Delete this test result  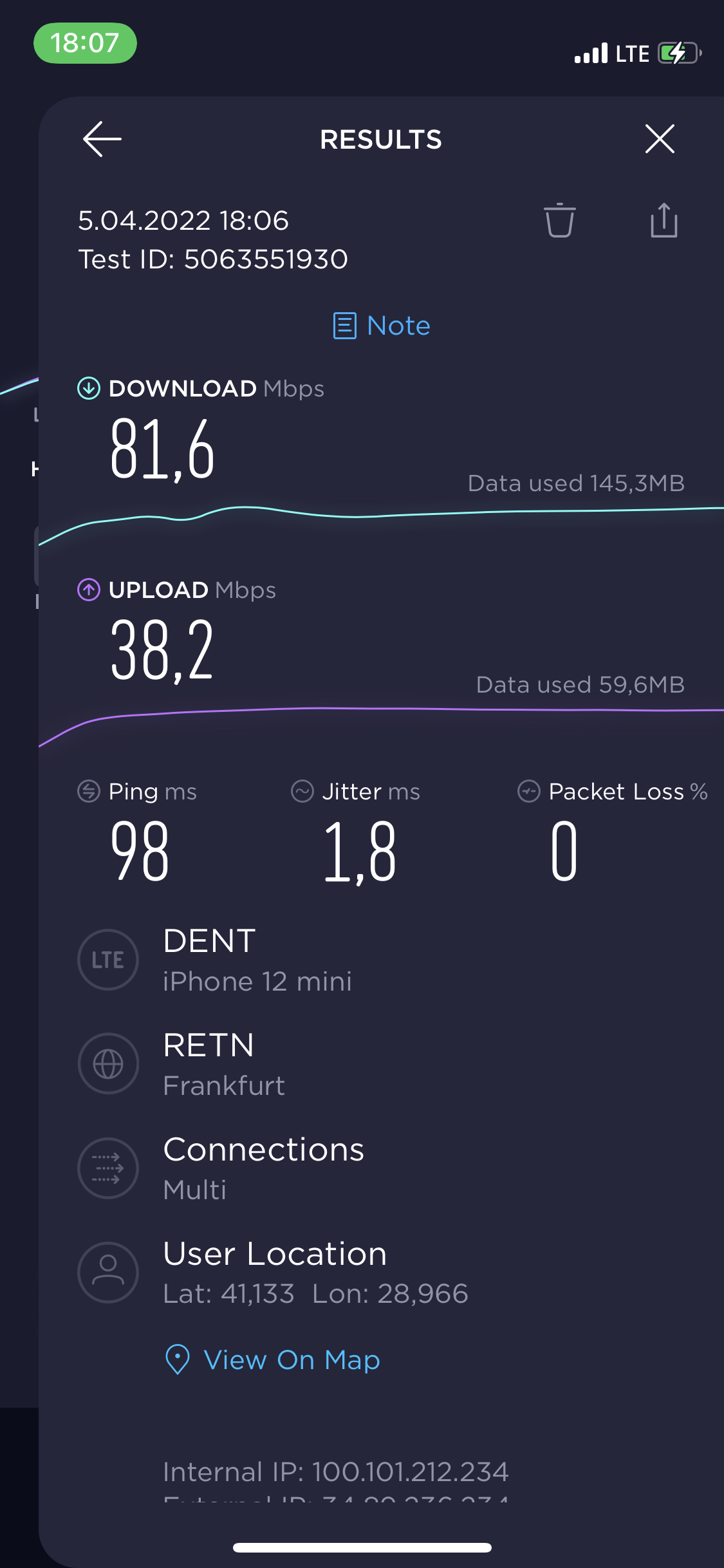[560, 221]
